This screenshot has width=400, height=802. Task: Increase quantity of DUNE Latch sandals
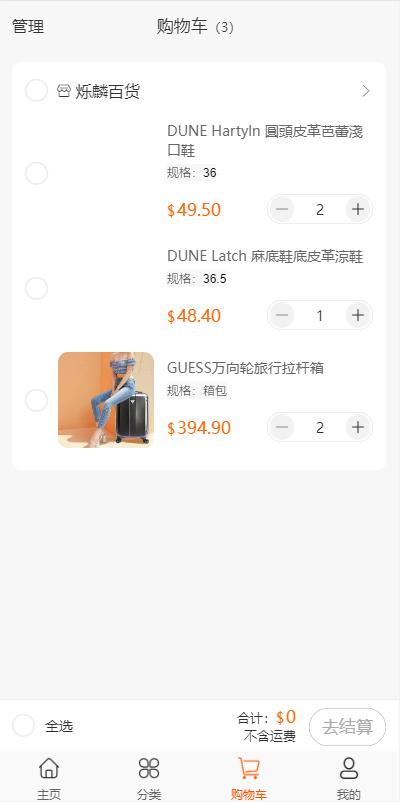click(x=358, y=315)
